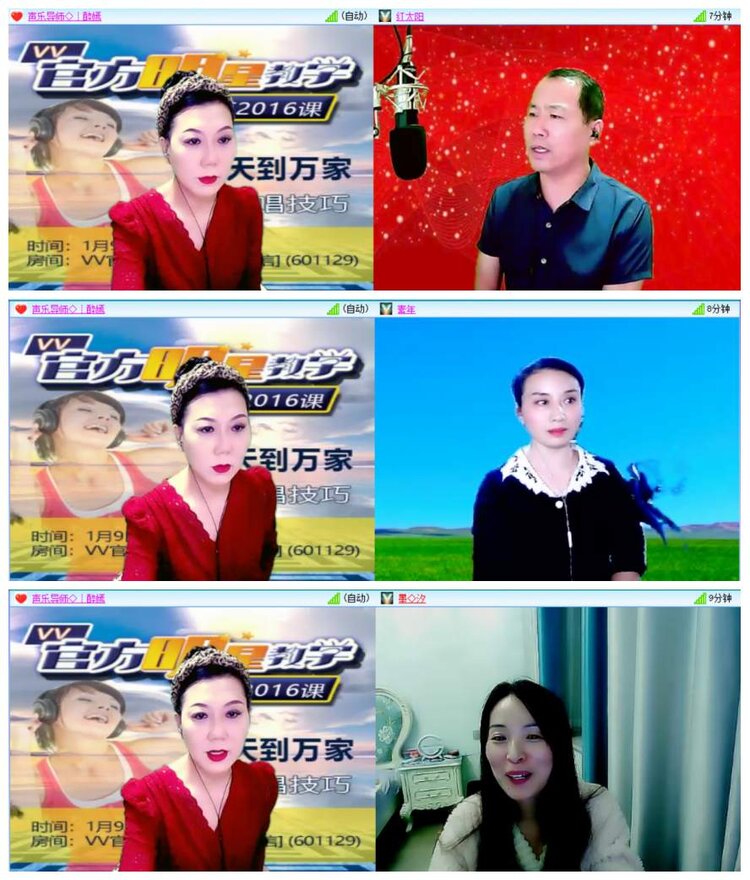The image size is (750, 880).
Task: Click the avatar icon beside 蜜年
Action: point(384,310)
